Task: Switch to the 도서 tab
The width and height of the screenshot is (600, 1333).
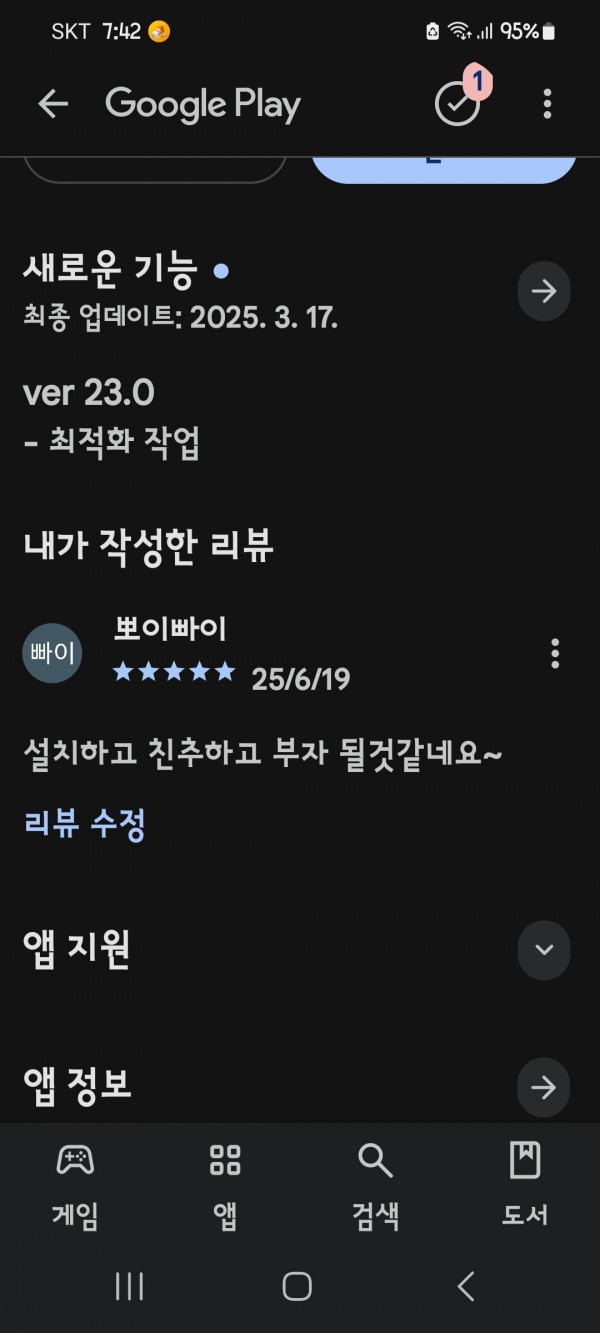Action: (x=525, y=1185)
